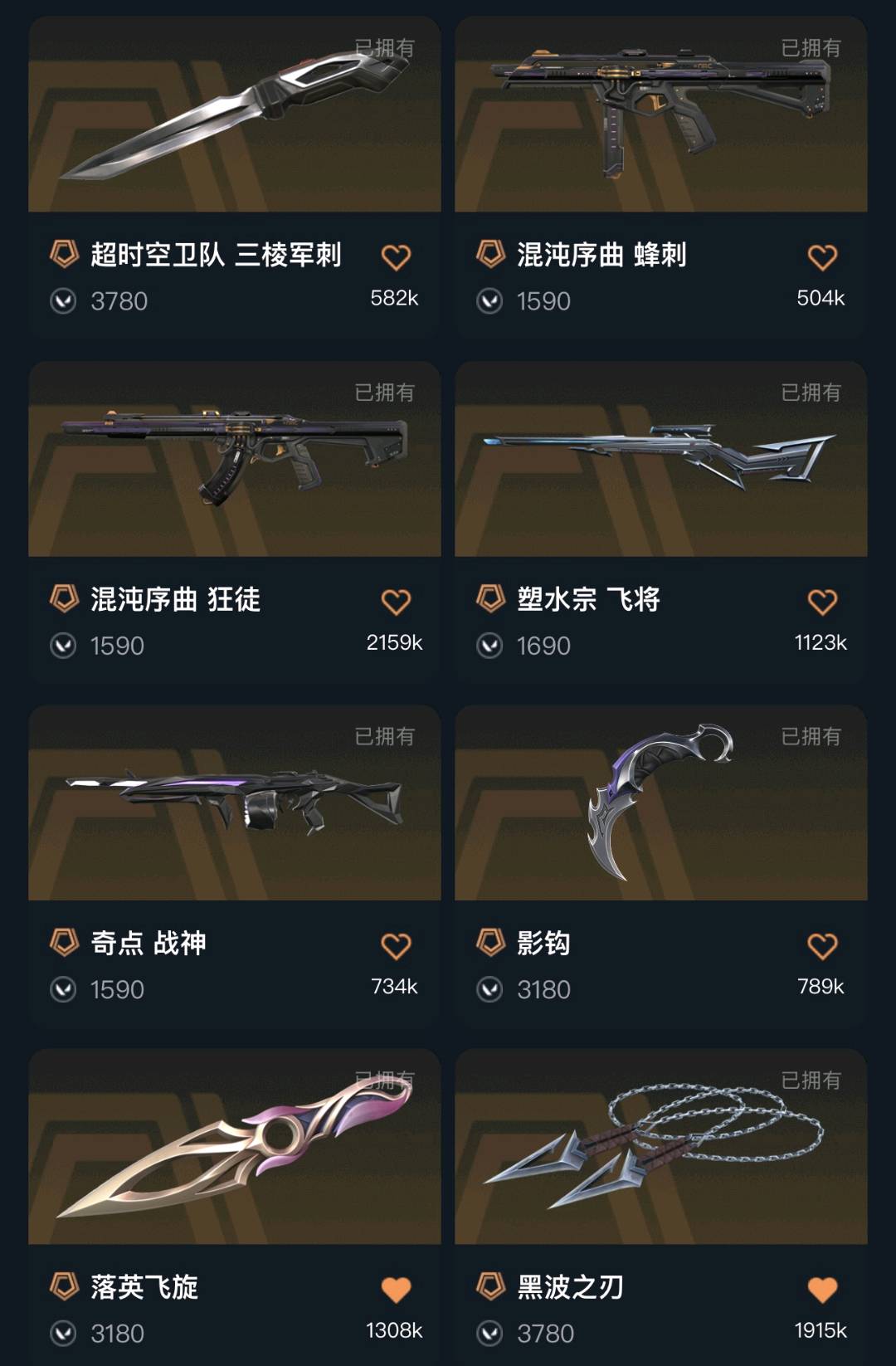Open the 超时空卫队 三棱军刺 skin card
Screen dimensions: 896x1366
[234, 116]
